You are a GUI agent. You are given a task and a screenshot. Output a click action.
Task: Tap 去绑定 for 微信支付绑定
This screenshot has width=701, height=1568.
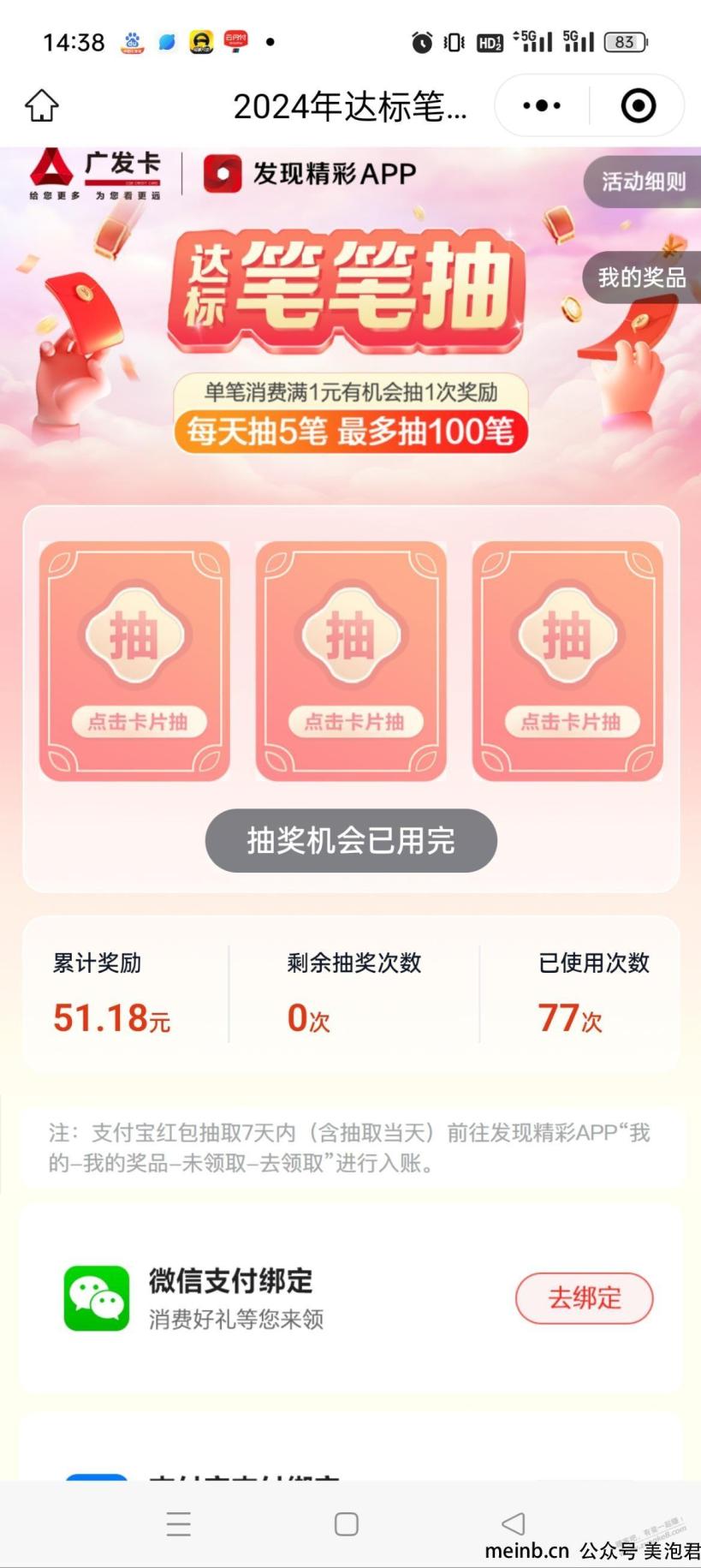click(x=584, y=1297)
